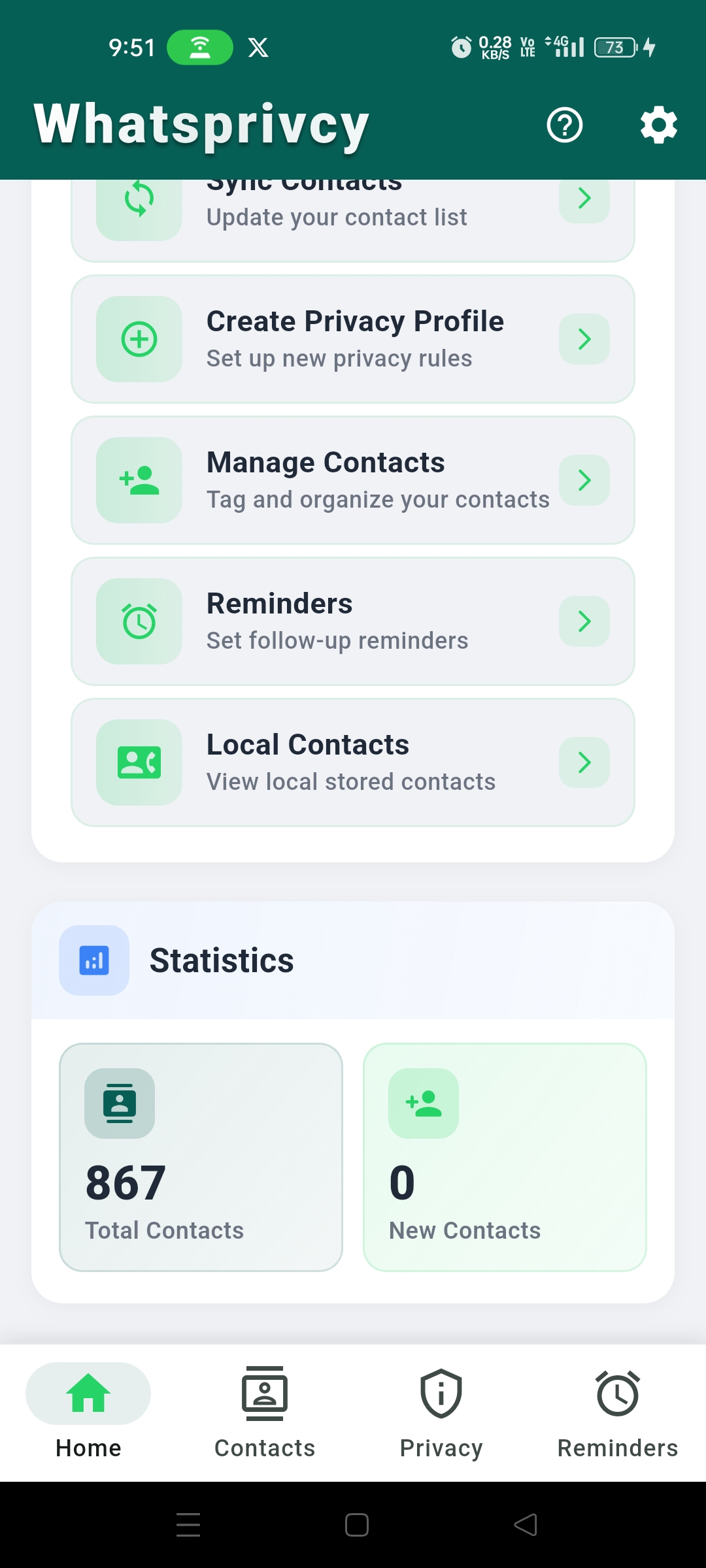Open the Reminders follow-up card
The height and width of the screenshot is (1568, 706).
tap(353, 621)
